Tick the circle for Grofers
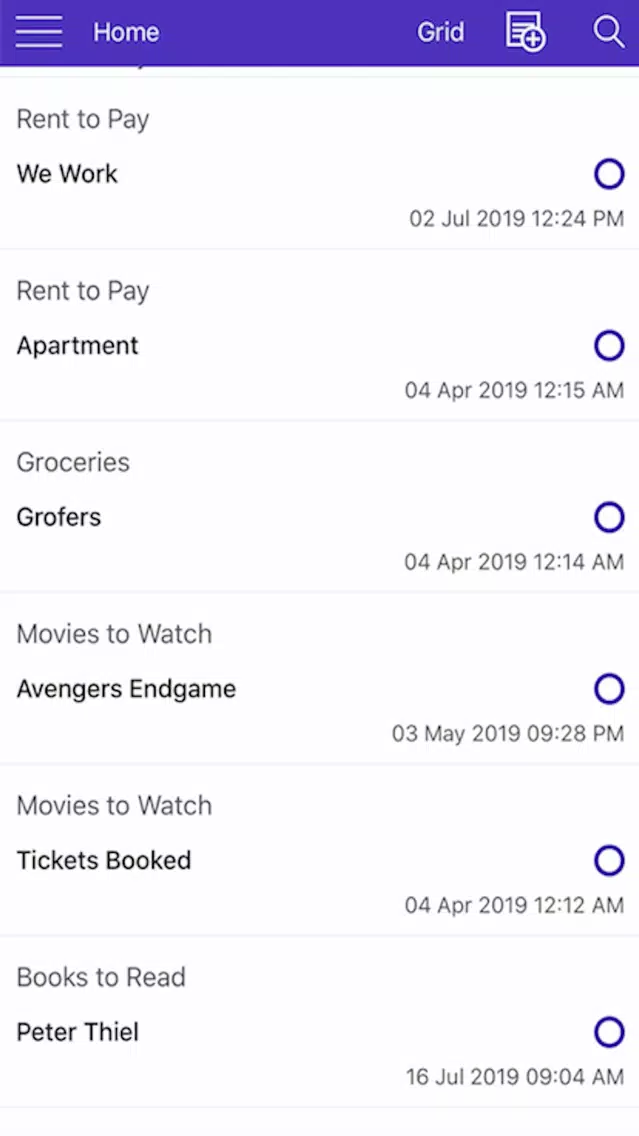The height and width of the screenshot is (1136, 639). pyautogui.click(x=609, y=517)
